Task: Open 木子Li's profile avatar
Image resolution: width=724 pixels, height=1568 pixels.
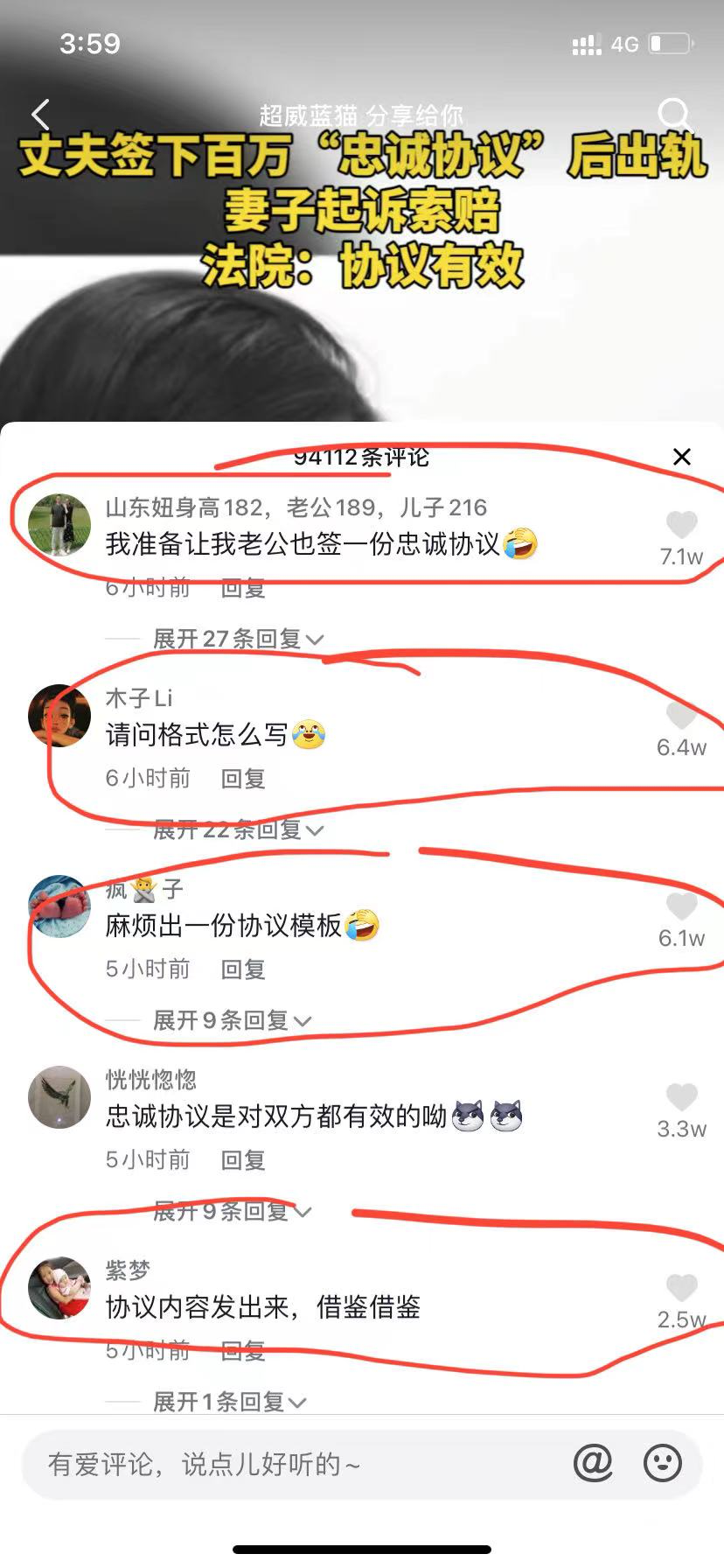Action: 59,715
